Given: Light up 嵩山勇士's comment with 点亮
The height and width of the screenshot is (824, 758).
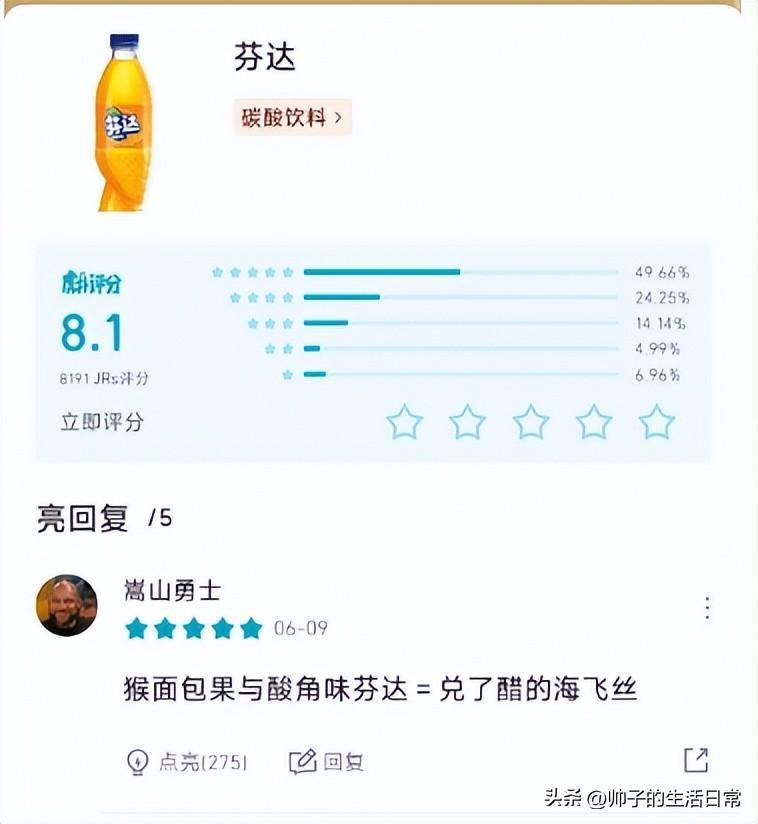Looking at the screenshot, I should point(187,762).
